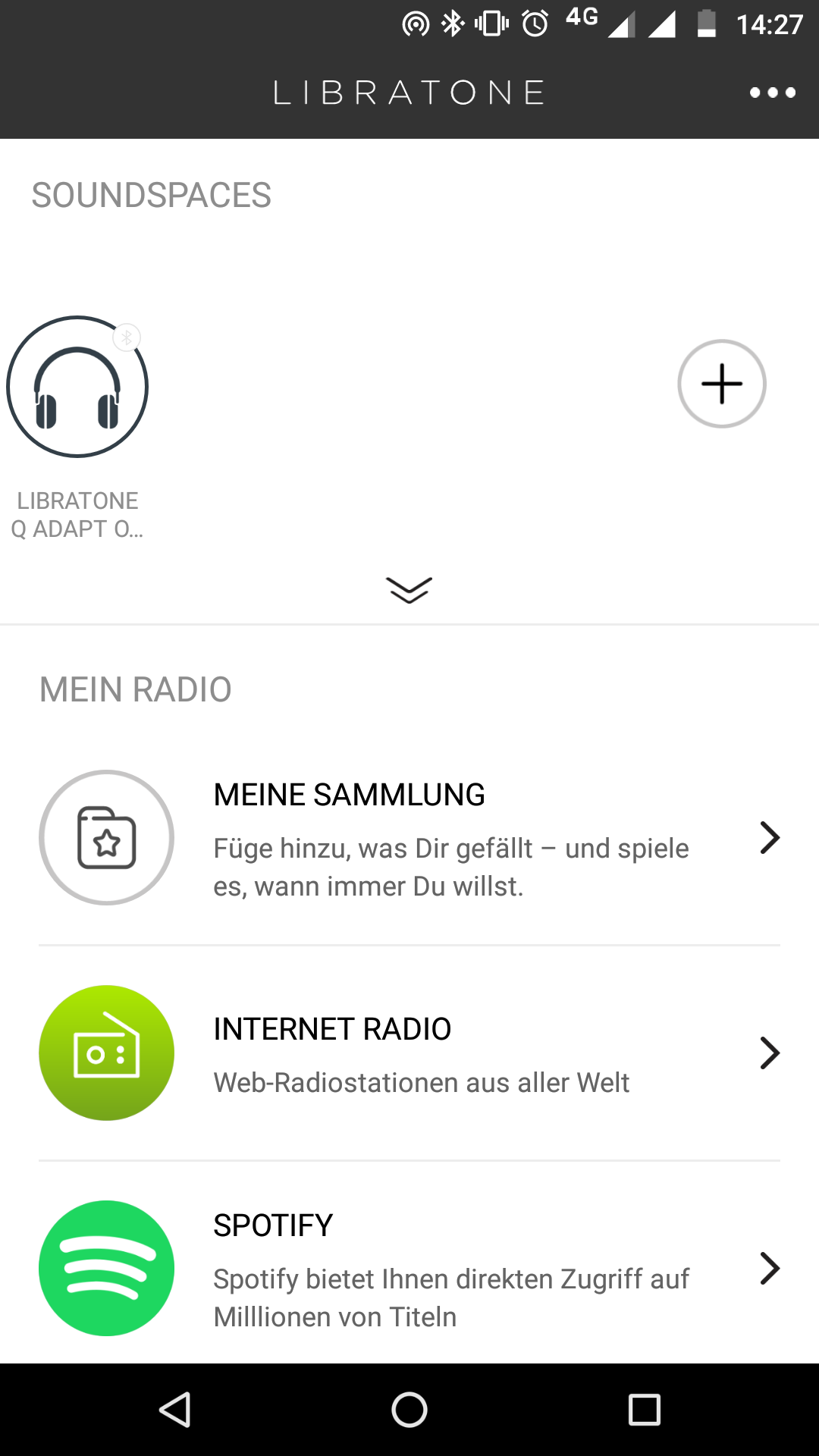Screen dimensions: 819x1456
Task: Open Internet Radio stations
Action: click(x=409, y=1053)
